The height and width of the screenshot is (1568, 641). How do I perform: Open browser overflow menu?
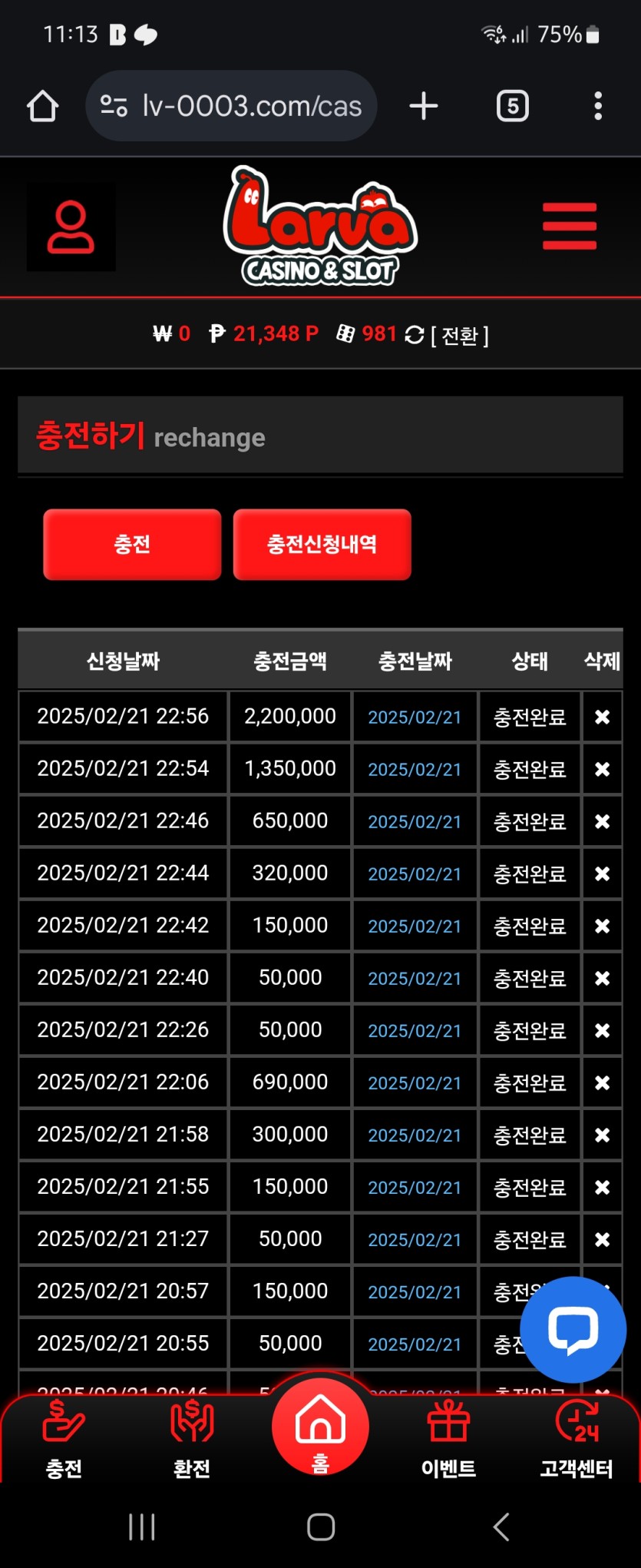(597, 106)
